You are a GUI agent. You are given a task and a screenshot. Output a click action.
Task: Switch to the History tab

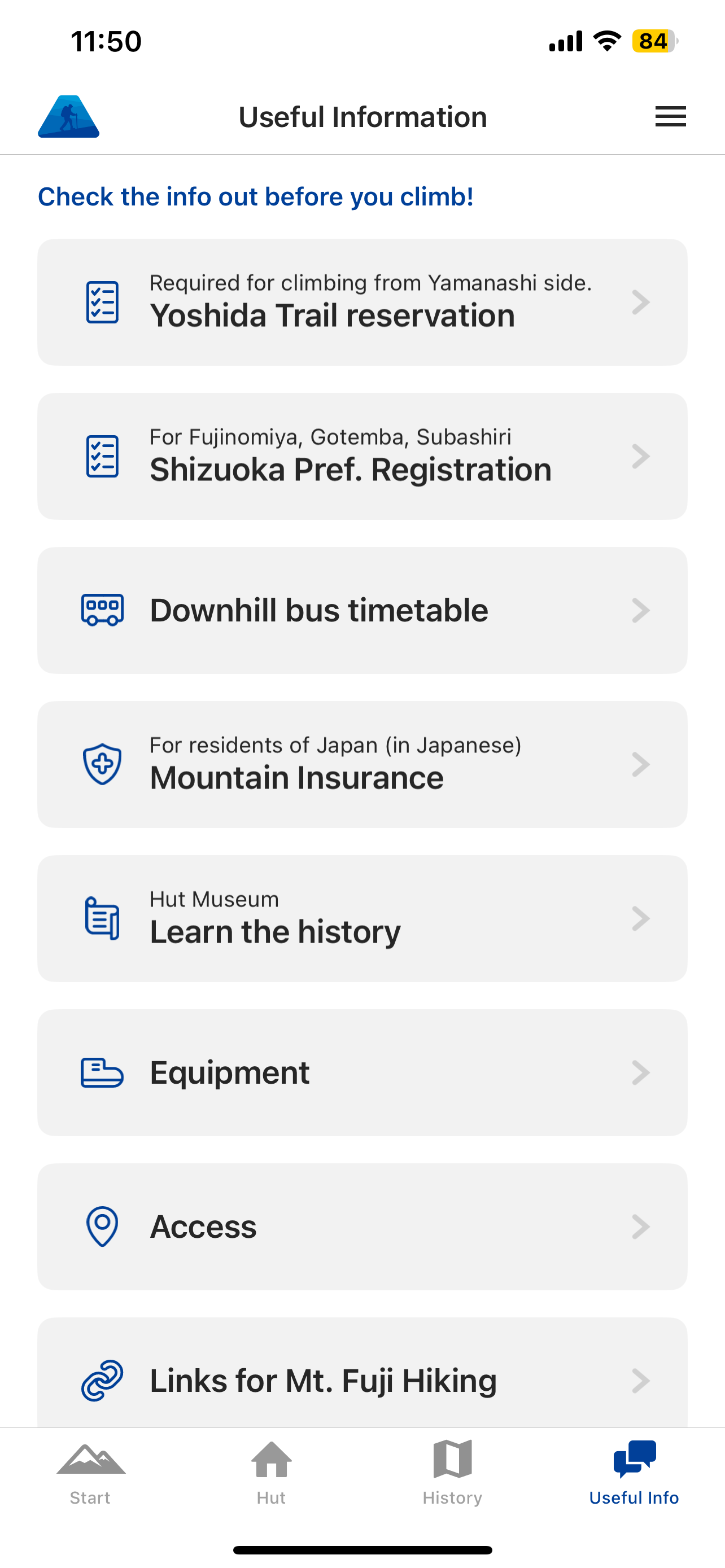tap(452, 1472)
